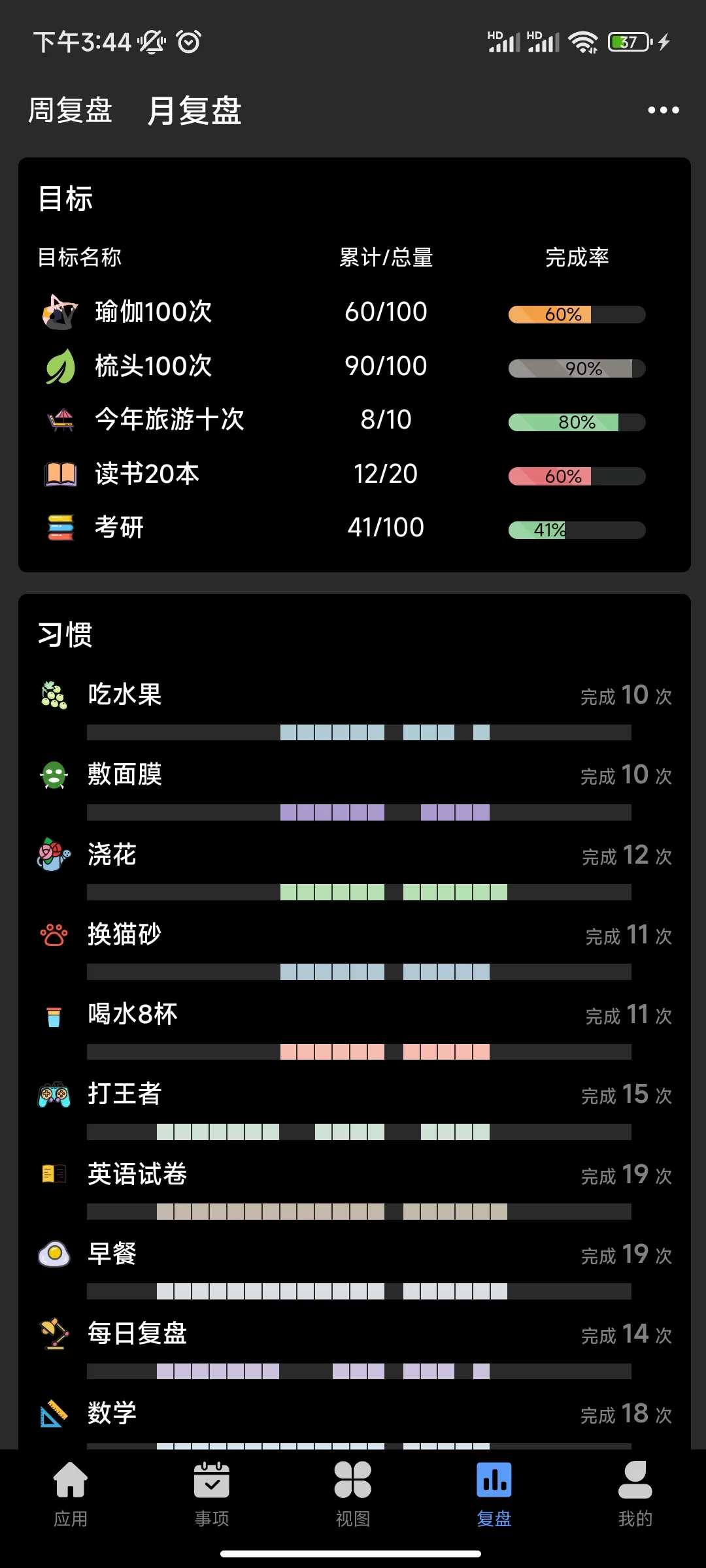Tap the travel icon for 今年旅游十次
706x1568 pixels.
[x=59, y=419]
